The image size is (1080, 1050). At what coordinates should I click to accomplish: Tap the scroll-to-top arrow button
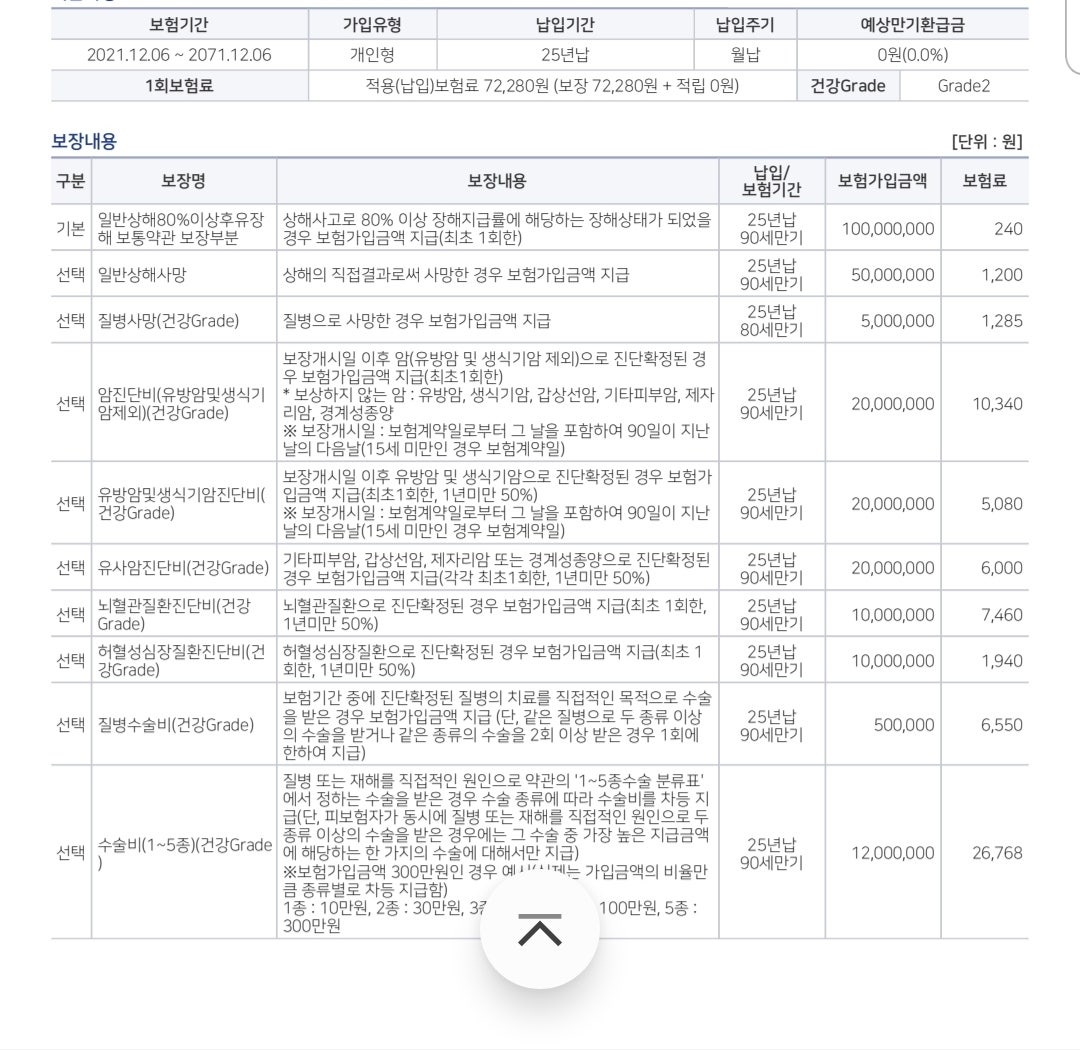[x=540, y=929]
